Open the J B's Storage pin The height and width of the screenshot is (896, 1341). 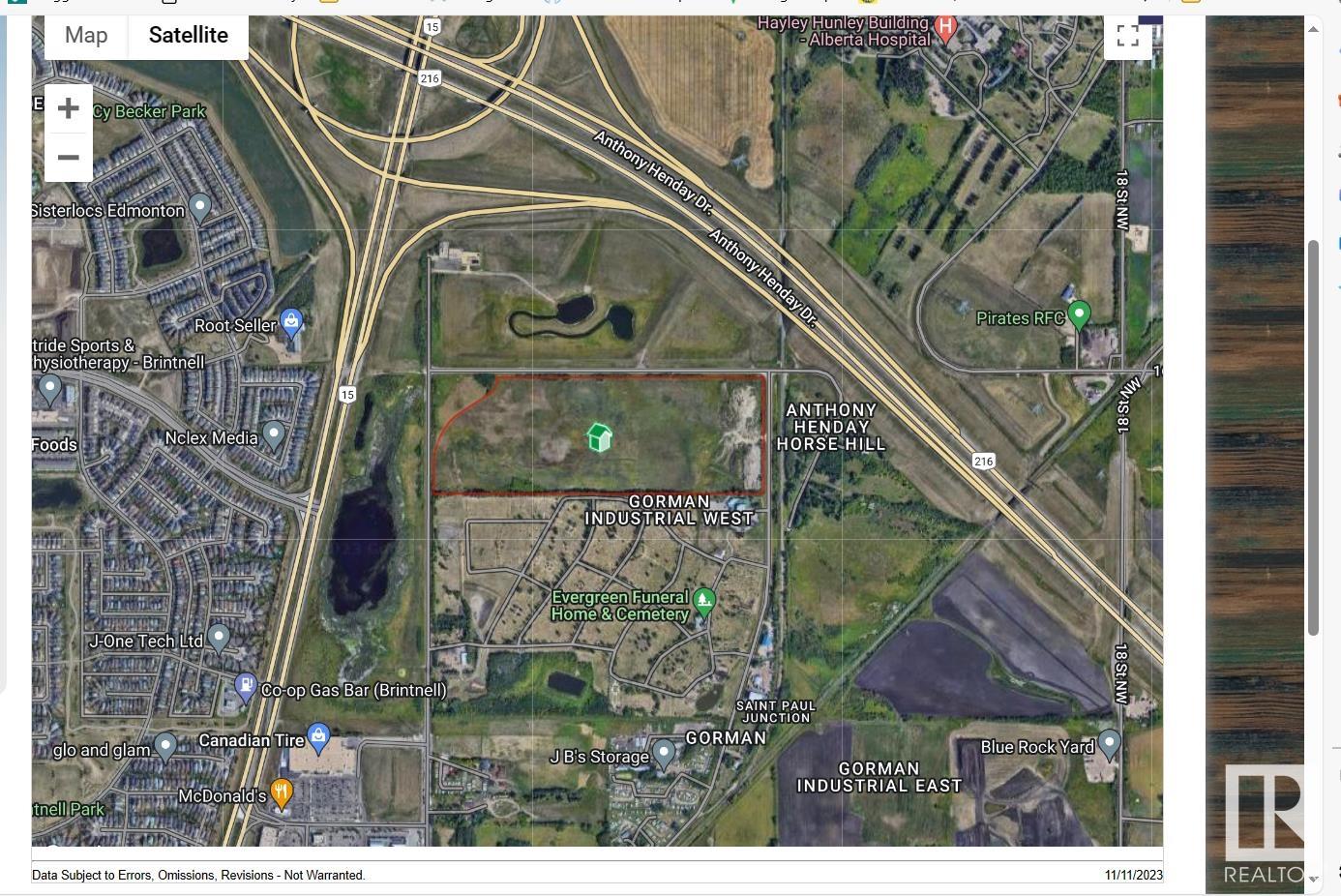[664, 752]
